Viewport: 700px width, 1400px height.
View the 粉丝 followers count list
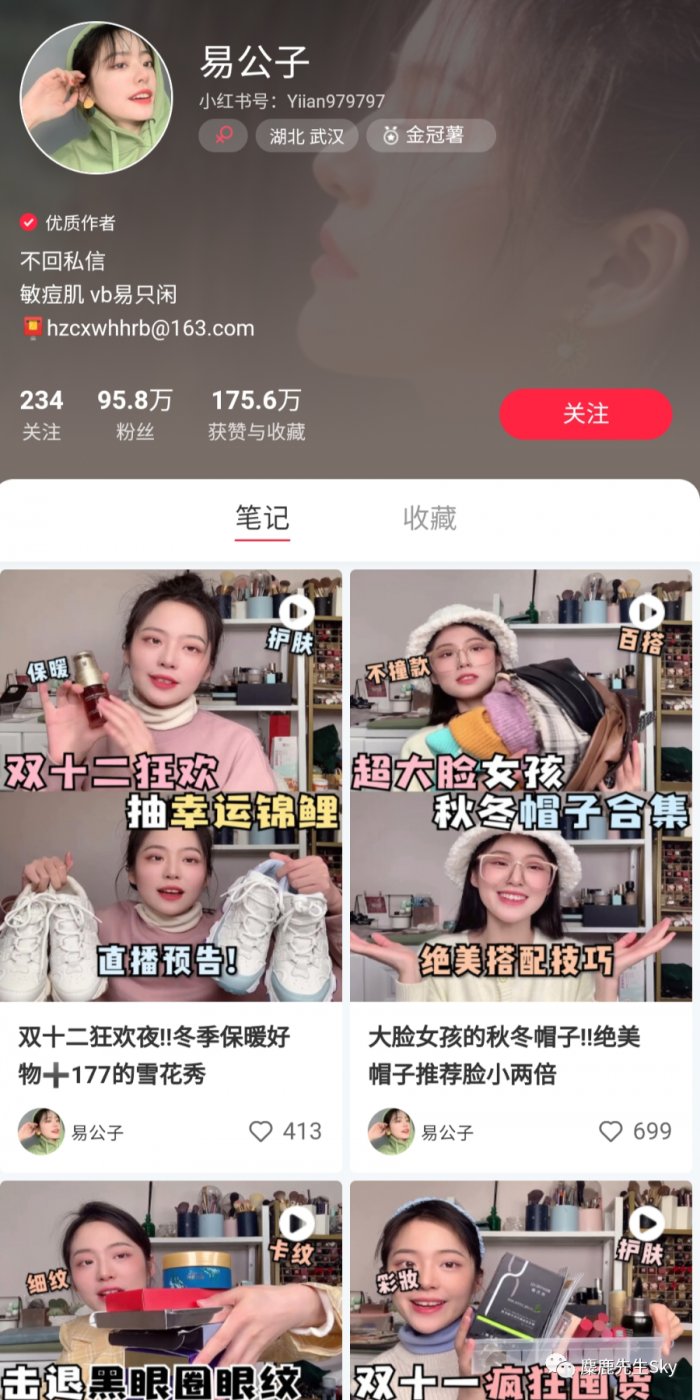134,415
